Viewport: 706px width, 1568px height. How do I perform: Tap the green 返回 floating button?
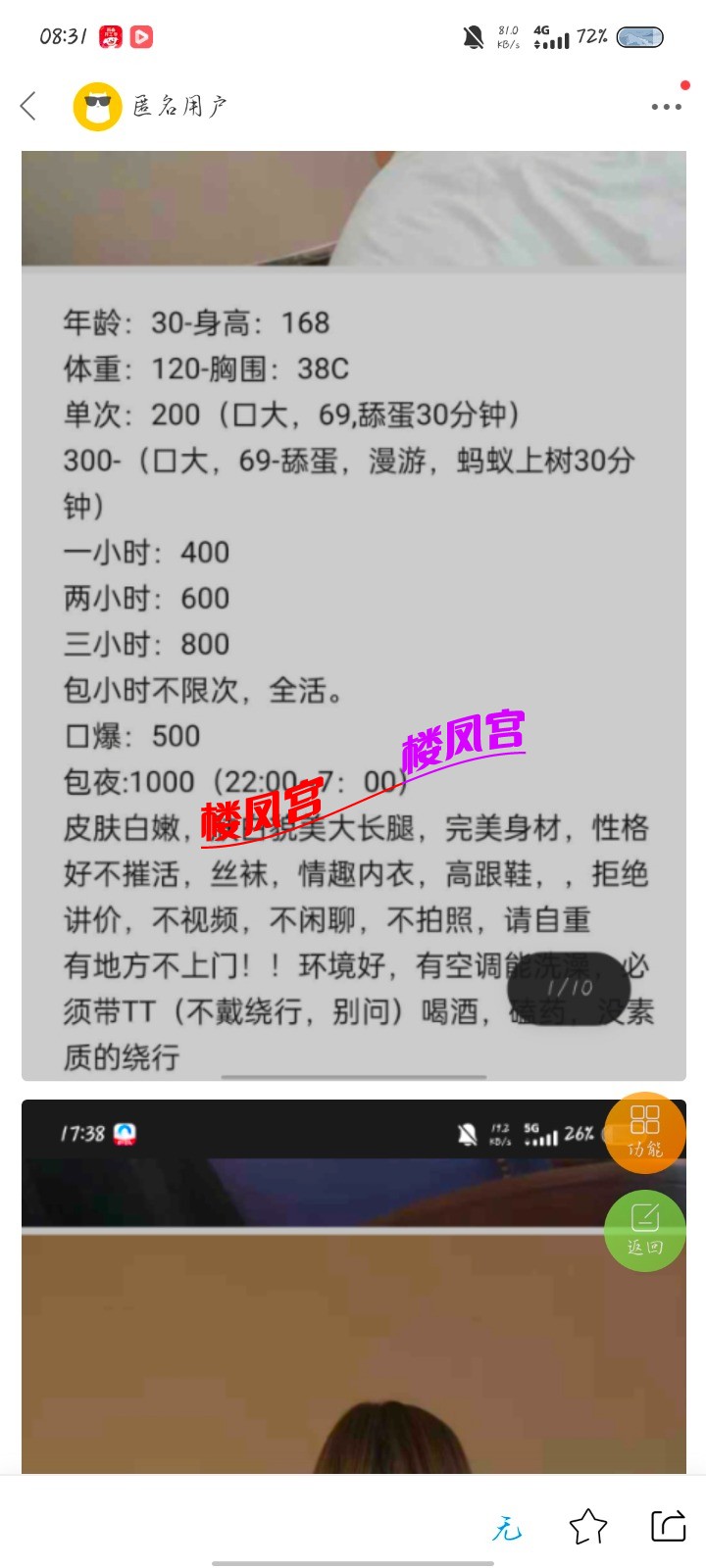coord(644,1230)
